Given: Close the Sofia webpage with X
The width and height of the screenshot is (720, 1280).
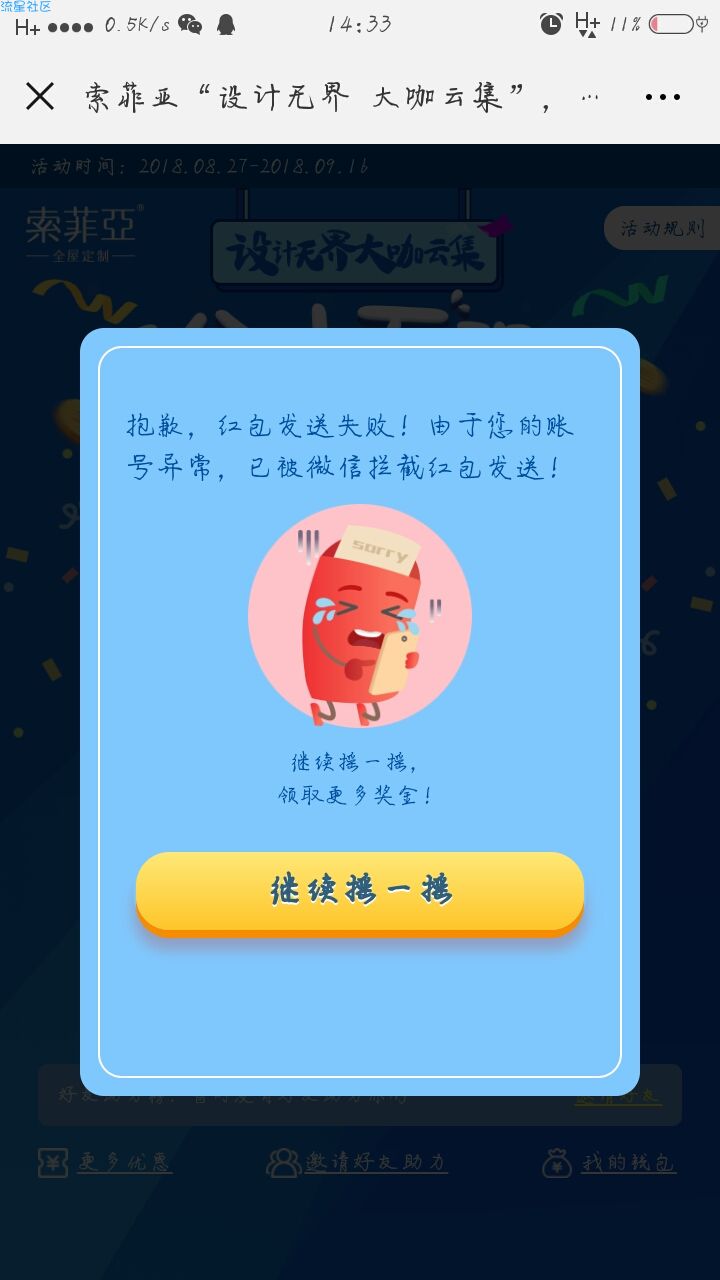Looking at the screenshot, I should (40, 97).
